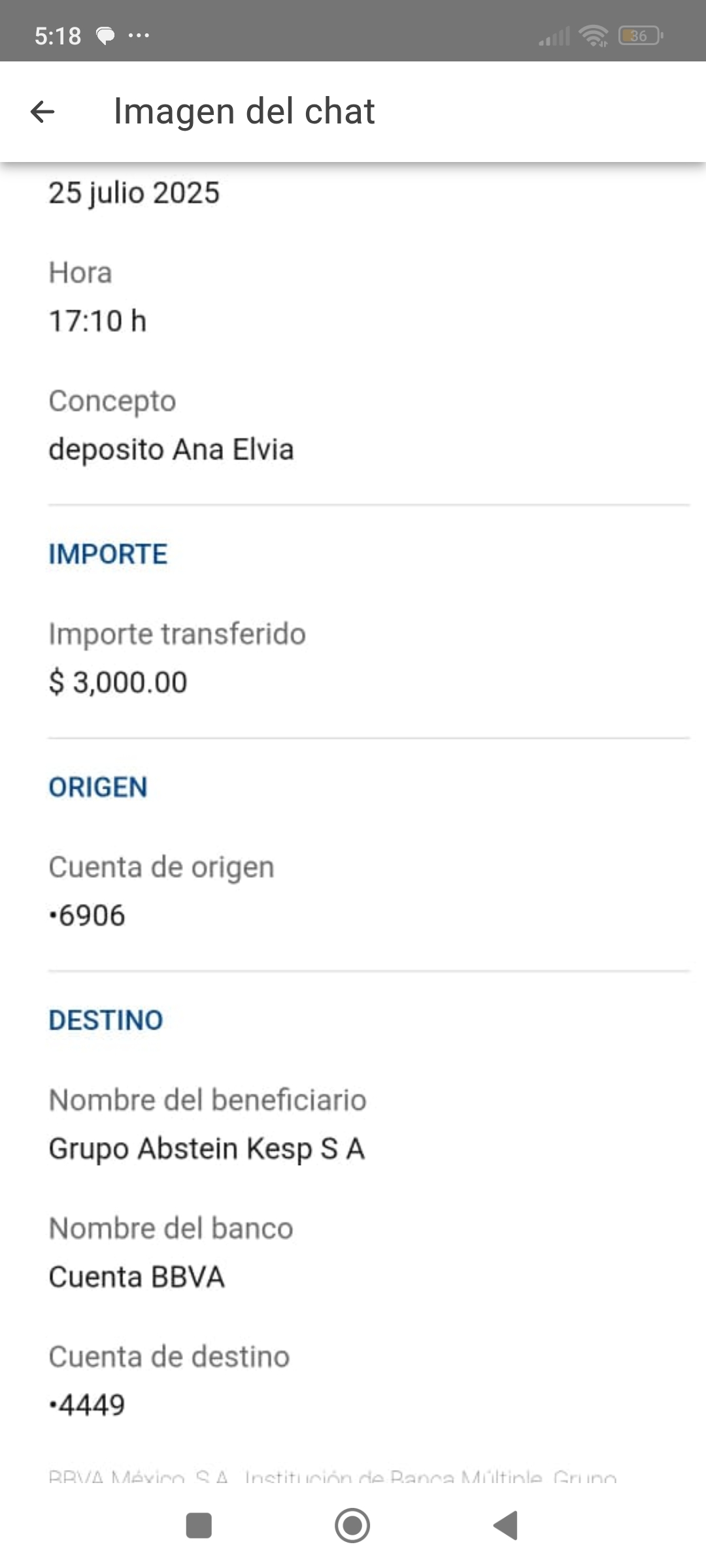Tap the system back triangle button
Image resolution: width=706 pixels, height=1568 pixels.
click(506, 1526)
